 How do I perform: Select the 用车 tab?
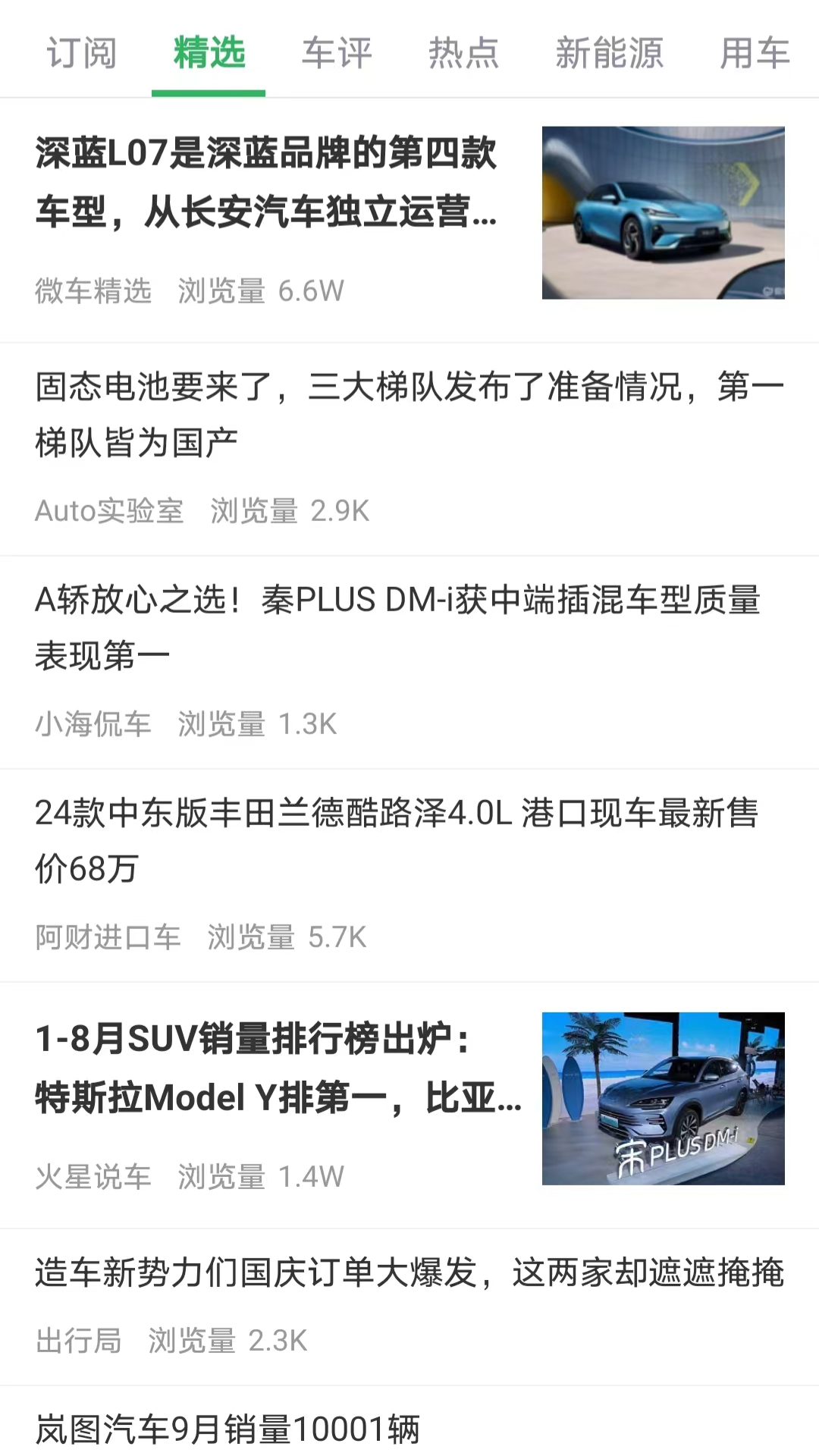pos(755,53)
